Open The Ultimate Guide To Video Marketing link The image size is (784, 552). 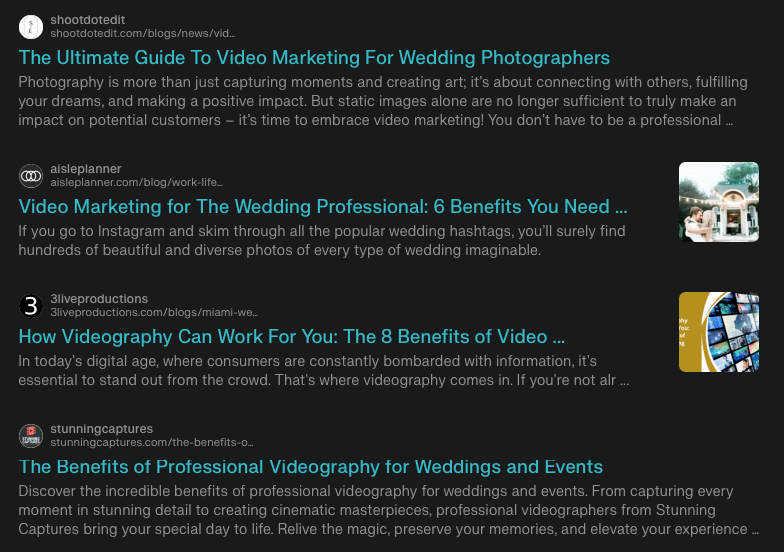pyautogui.click(x=314, y=57)
